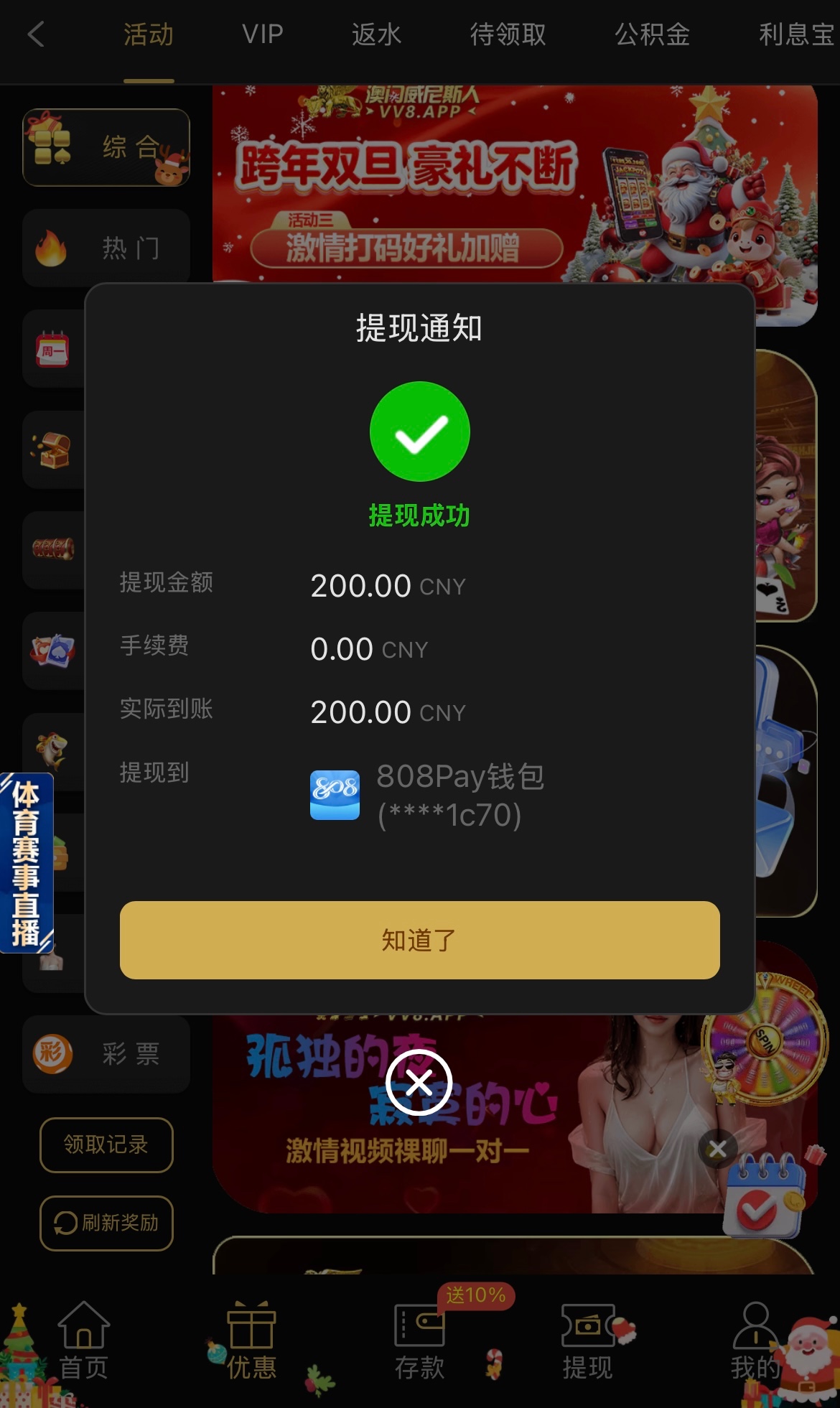
Task: Confirm the withdrawal notice with 知道了
Action: [419, 940]
